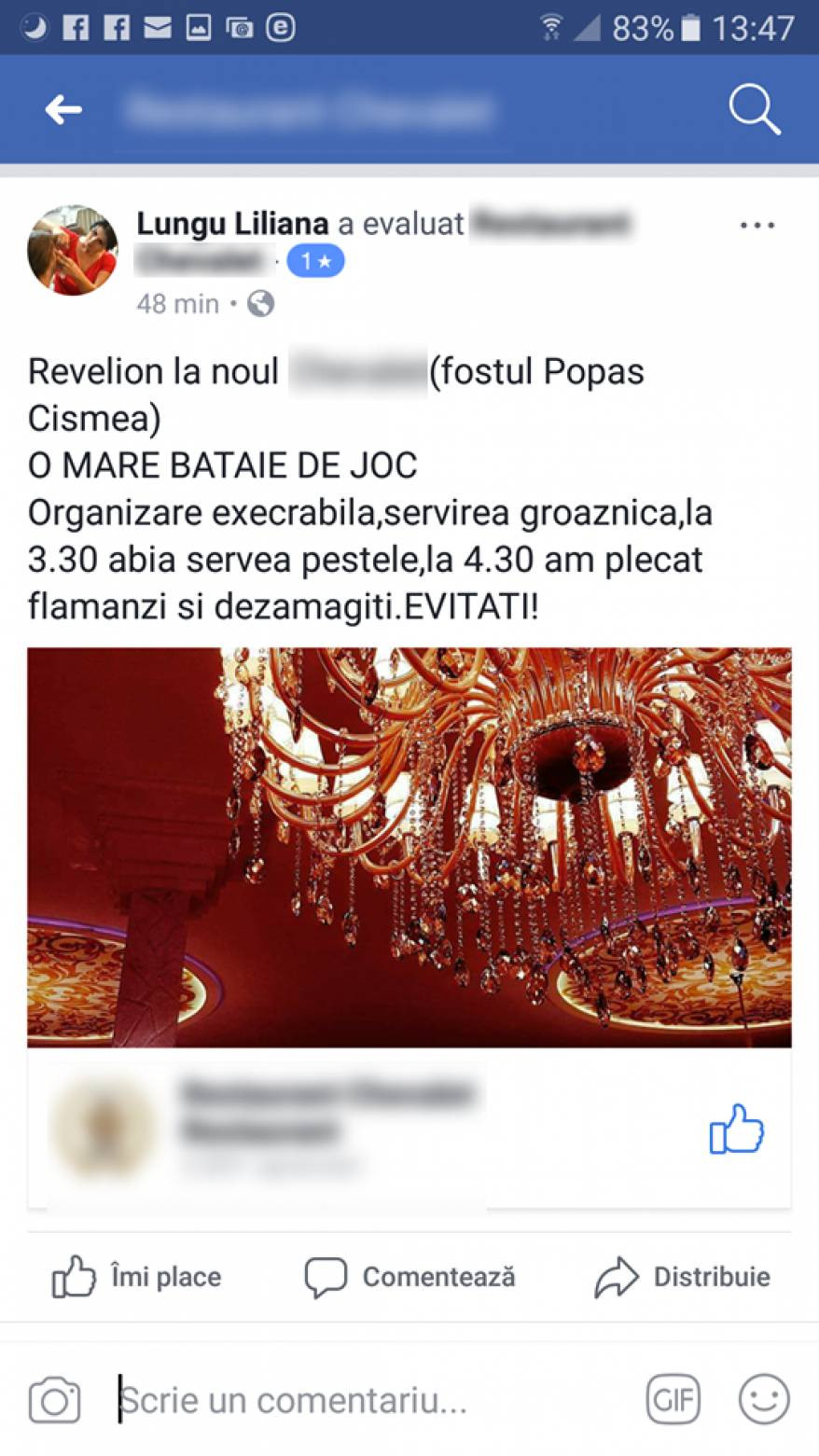
Task: Click the Îmi place thumbs-up icon
Action: click(x=75, y=1277)
